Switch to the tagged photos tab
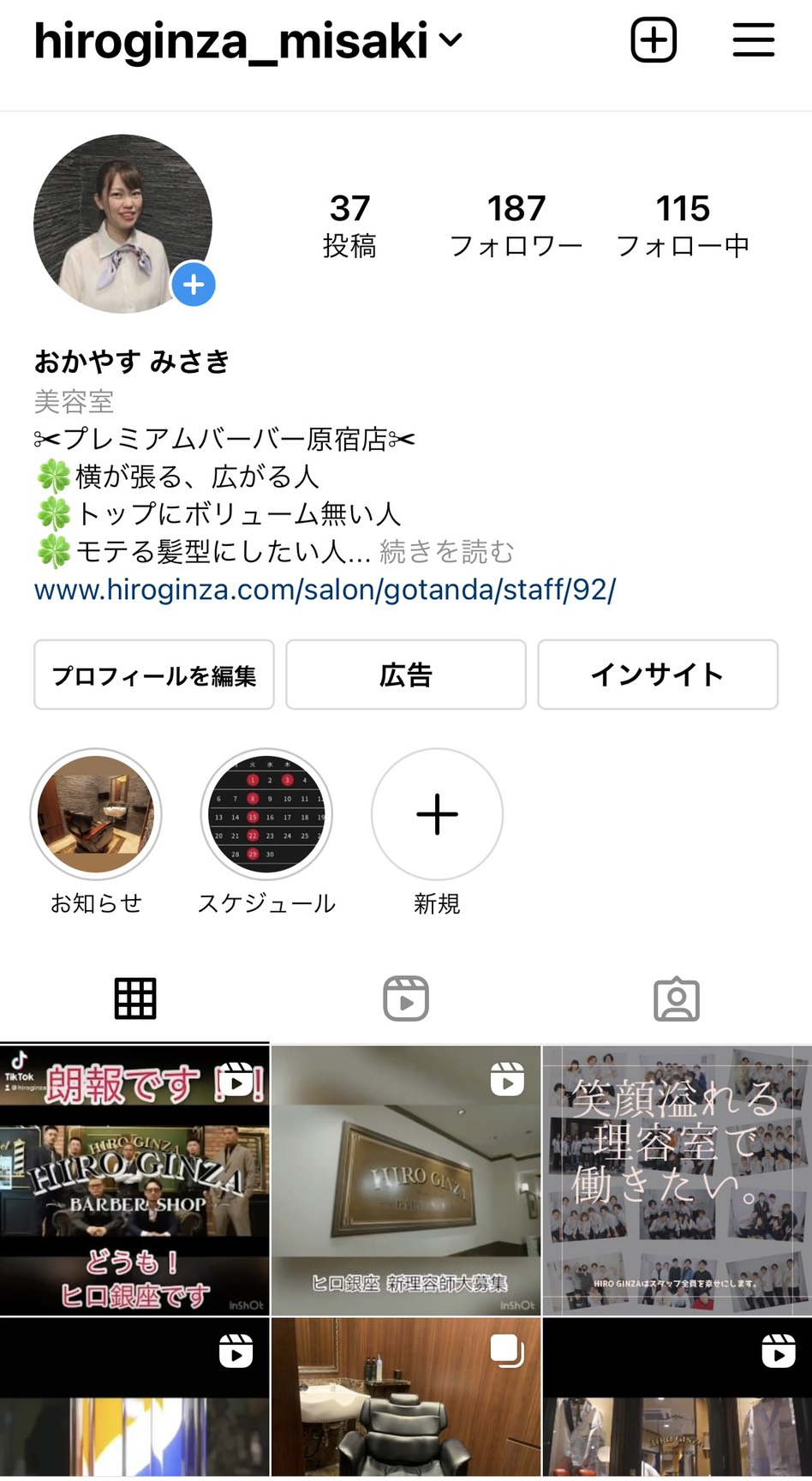This screenshot has width=812, height=1481. click(677, 998)
